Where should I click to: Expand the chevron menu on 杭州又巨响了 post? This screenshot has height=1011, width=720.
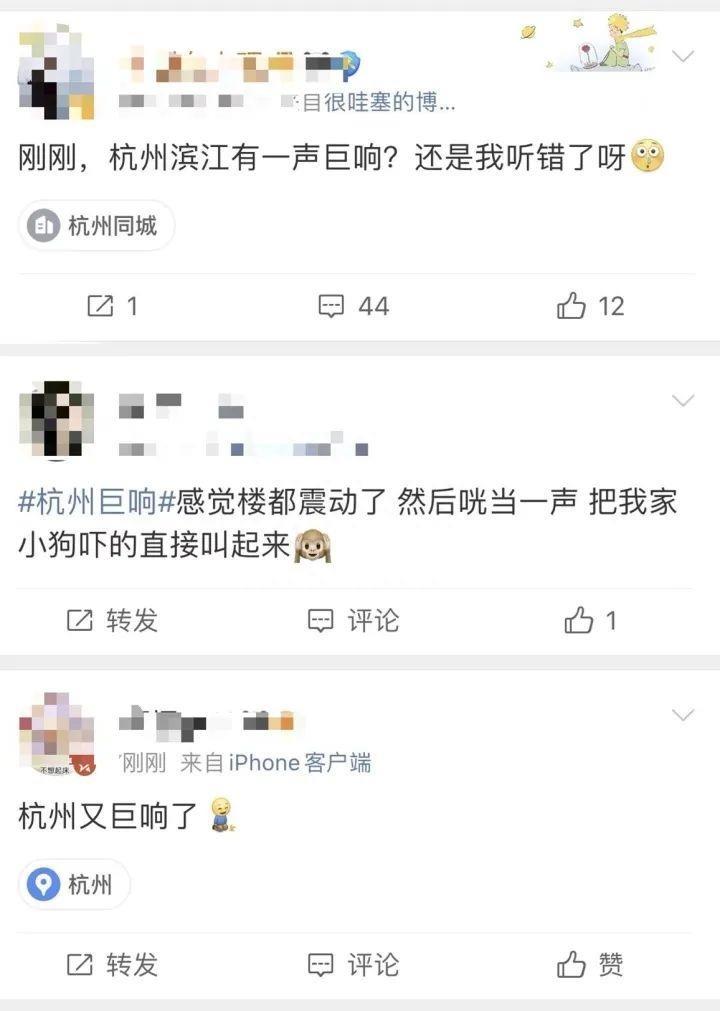click(683, 715)
